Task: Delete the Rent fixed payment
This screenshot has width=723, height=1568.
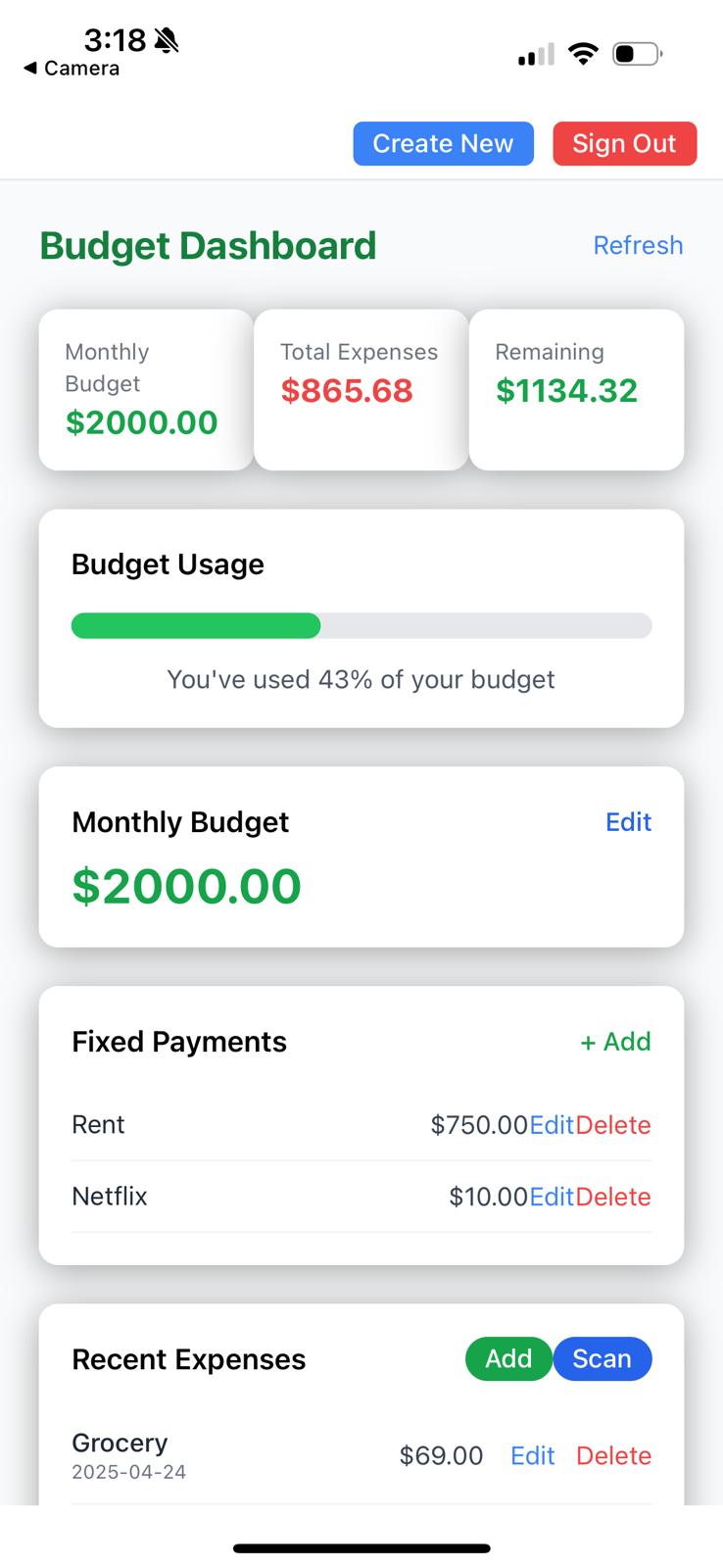Action: tap(613, 1125)
